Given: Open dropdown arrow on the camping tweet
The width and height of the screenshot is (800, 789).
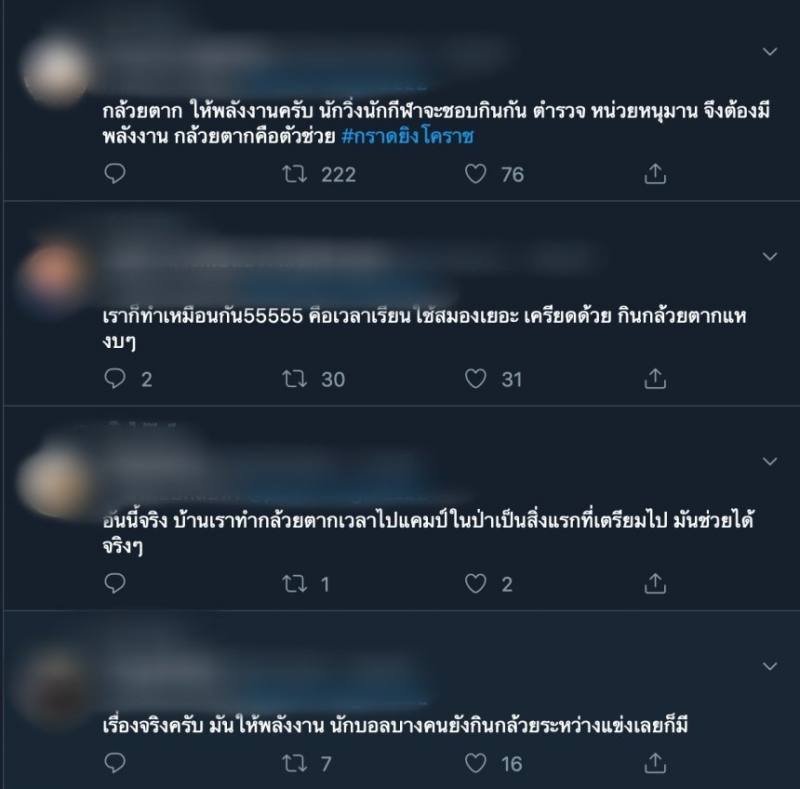Looking at the screenshot, I should coord(769,462).
